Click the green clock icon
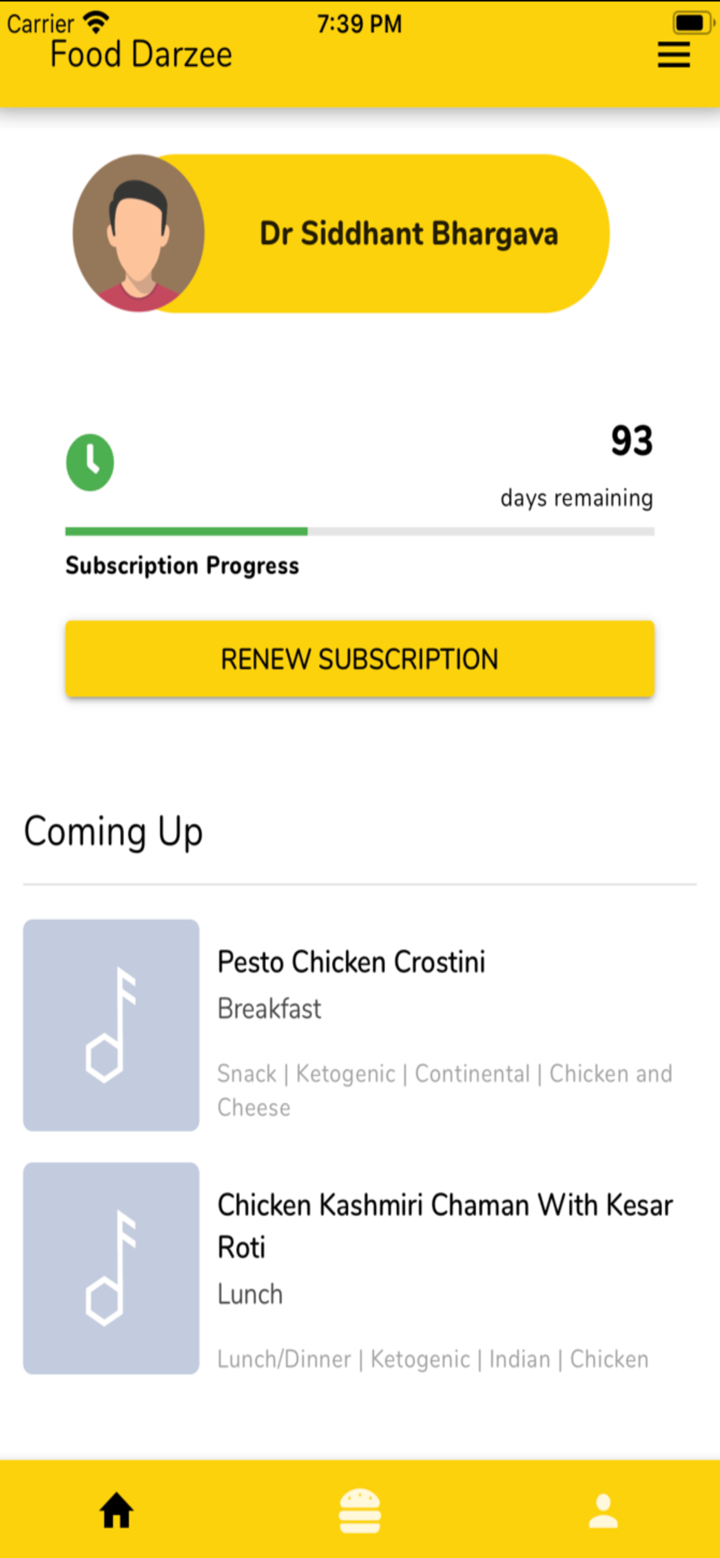Screen dimensions: 720x1558 90,462
